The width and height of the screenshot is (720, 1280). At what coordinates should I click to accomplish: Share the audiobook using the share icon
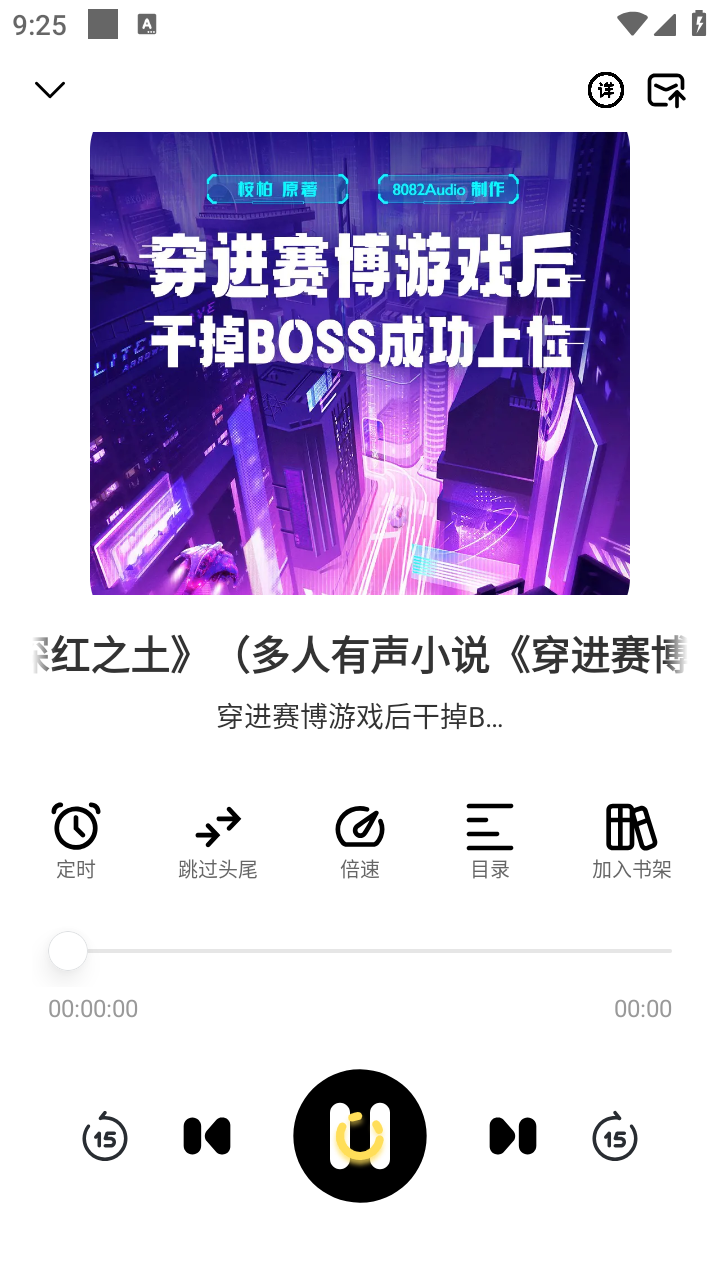pyautogui.click(x=666, y=89)
